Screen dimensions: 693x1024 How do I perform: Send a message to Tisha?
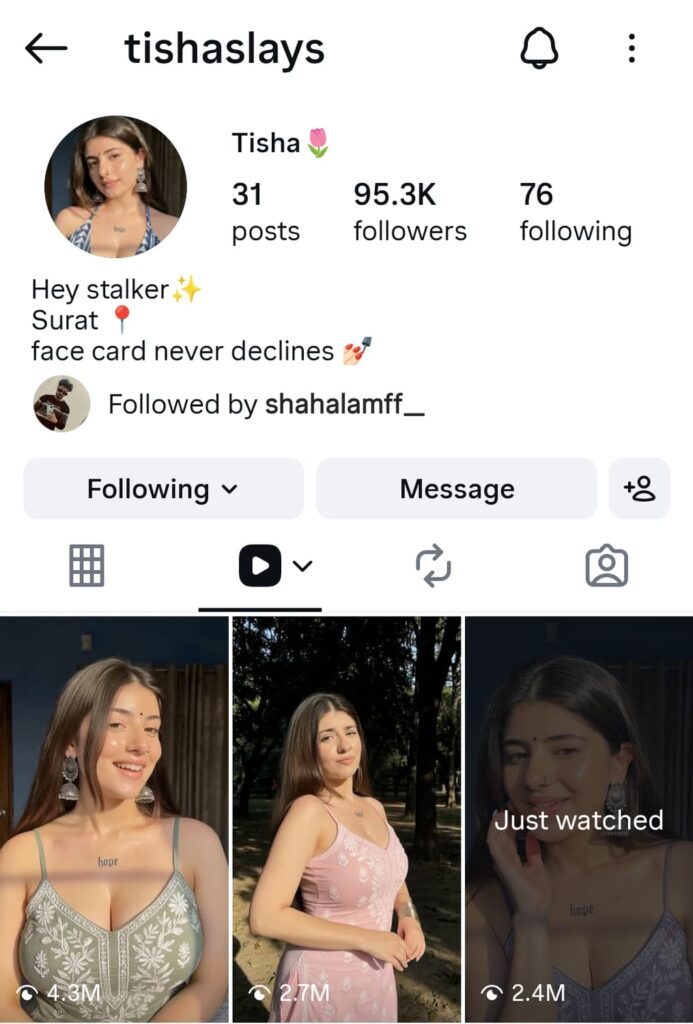456,489
